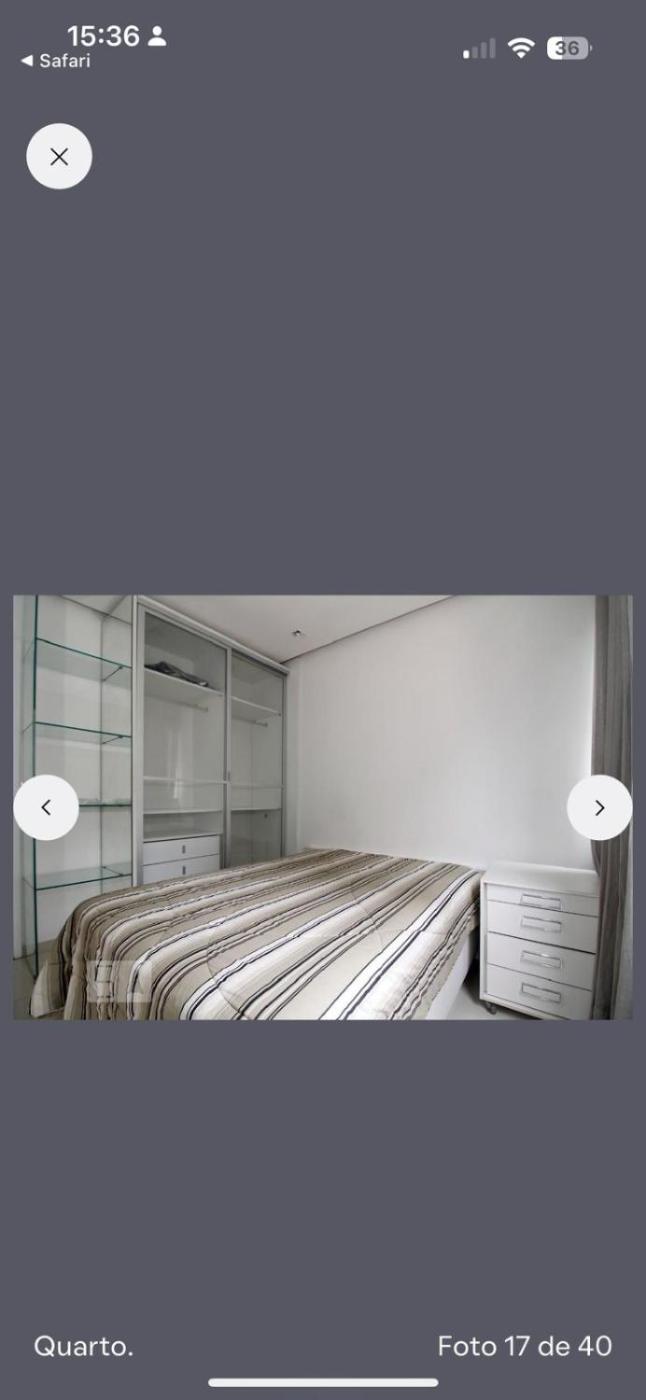The width and height of the screenshot is (646, 1400).
Task: Close the photo viewer
Action: [x=59, y=156]
